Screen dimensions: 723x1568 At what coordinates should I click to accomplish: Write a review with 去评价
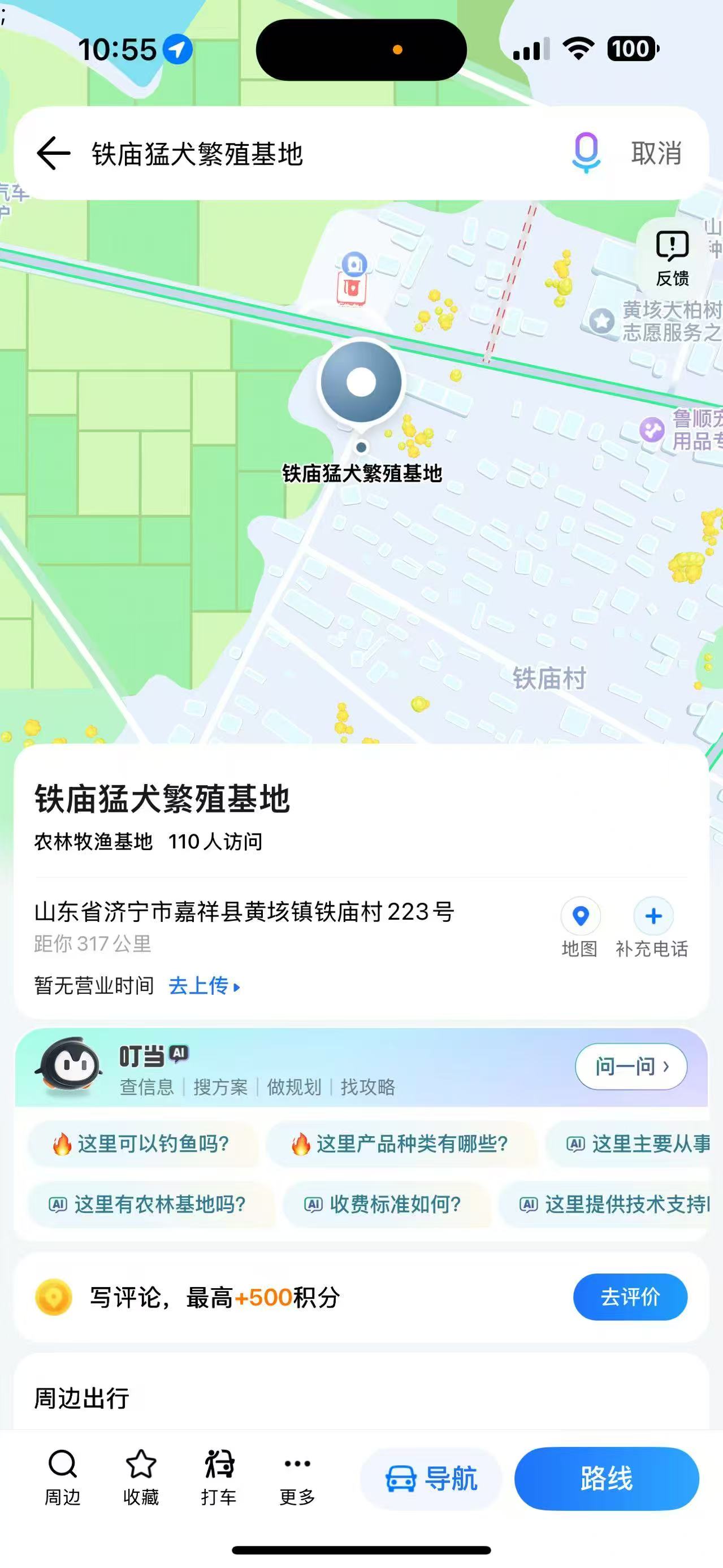pos(630,1297)
